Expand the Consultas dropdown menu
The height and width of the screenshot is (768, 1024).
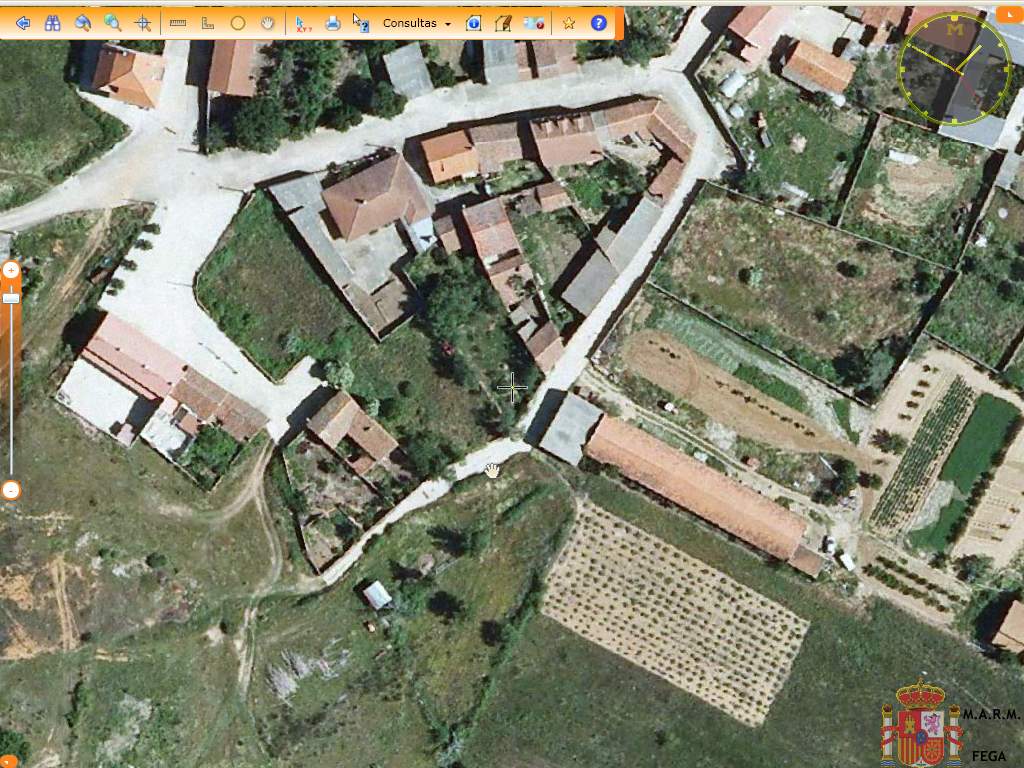[417, 23]
